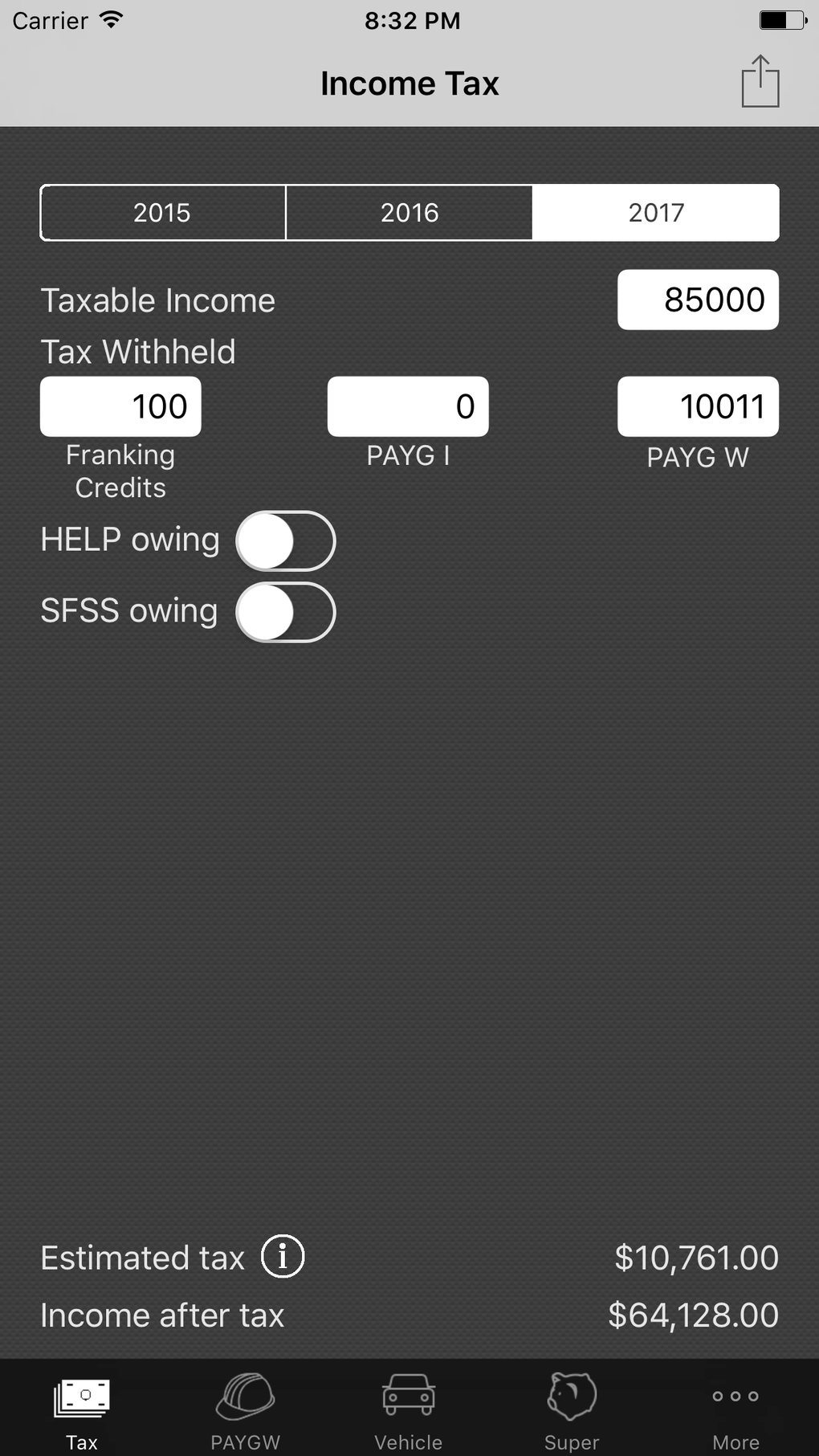819x1456 pixels.
Task: Edit the Taxable Income field
Action: tap(697, 300)
